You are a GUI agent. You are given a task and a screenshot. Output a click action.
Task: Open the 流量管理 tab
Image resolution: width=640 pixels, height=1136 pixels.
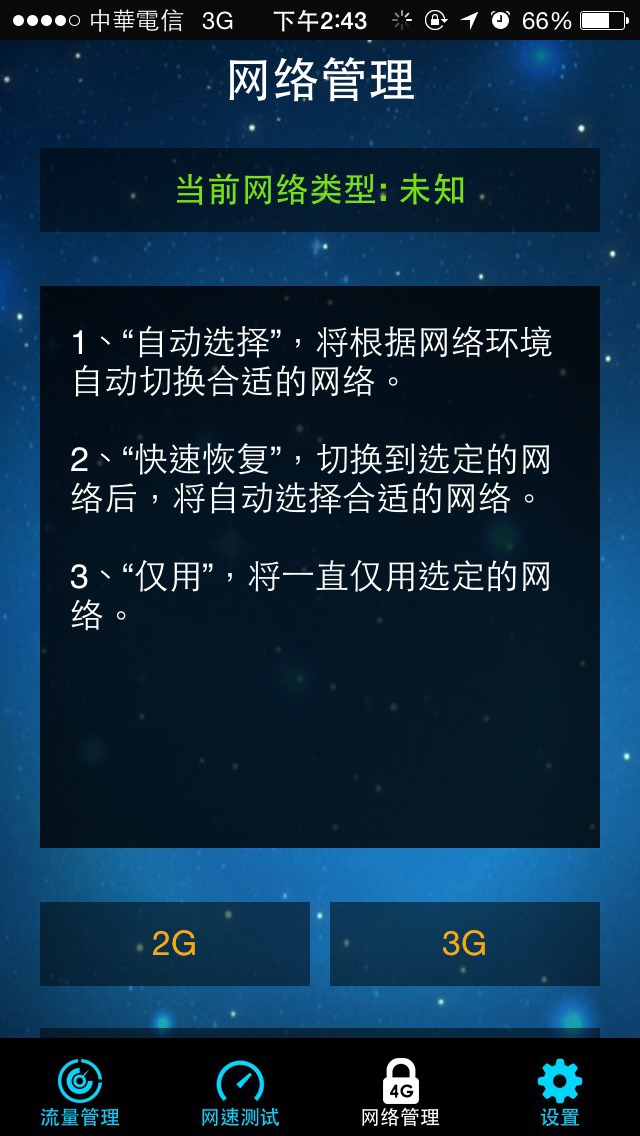click(x=80, y=1092)
